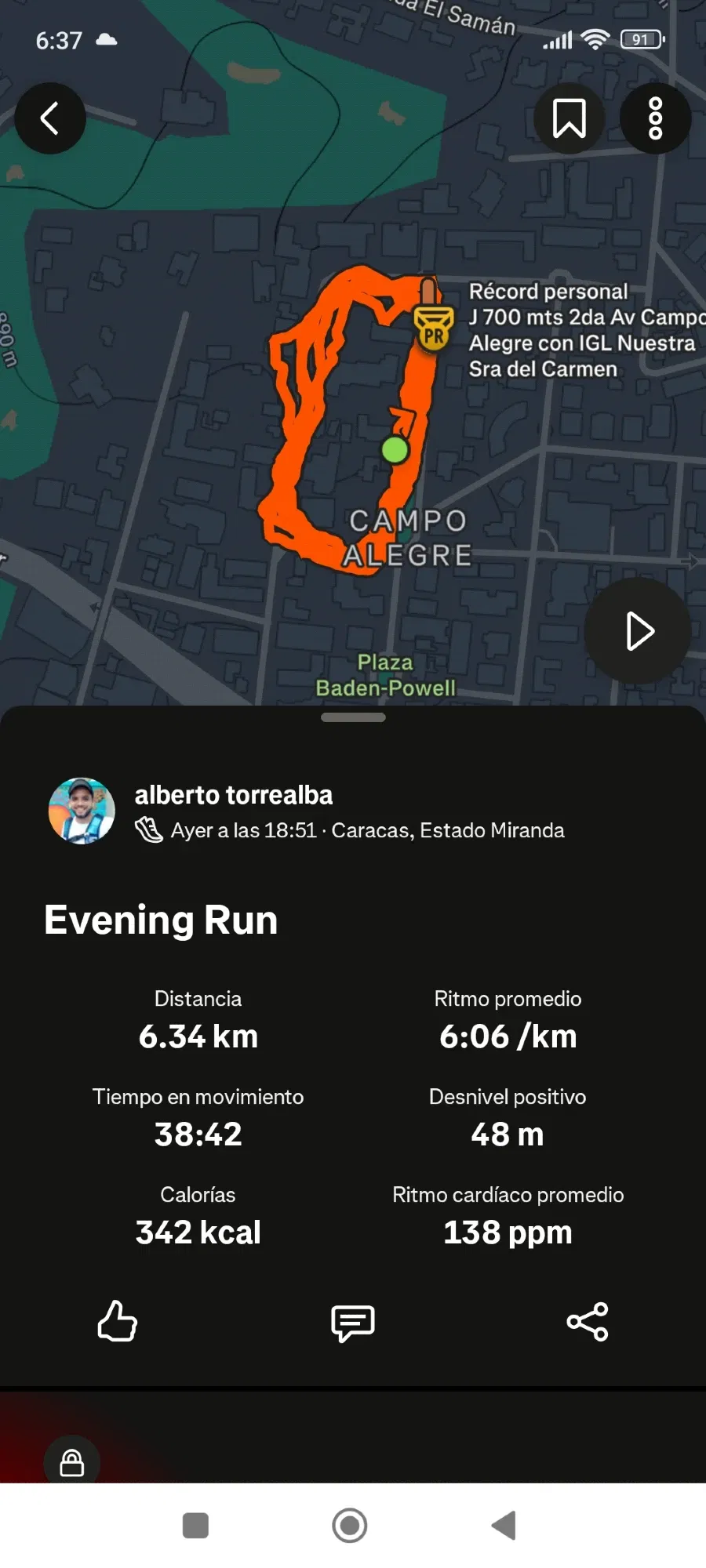706x1568 pixels.
Task: Tap the lock icon at bottom
Action: pyautogui.click(x=72, y=1463)
